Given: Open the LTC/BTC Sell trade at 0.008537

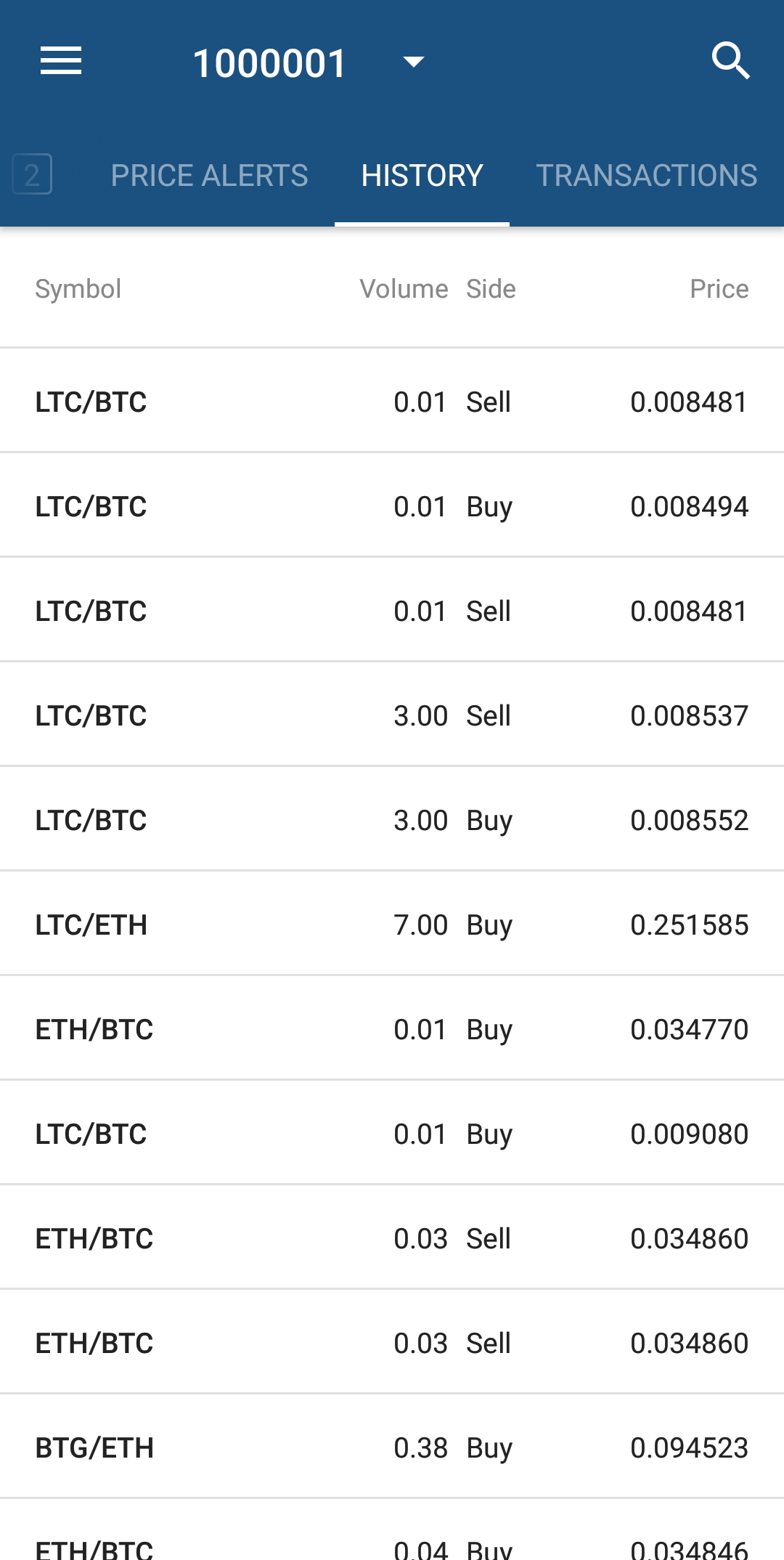Looking at the screenshot, I should point(392,715).
